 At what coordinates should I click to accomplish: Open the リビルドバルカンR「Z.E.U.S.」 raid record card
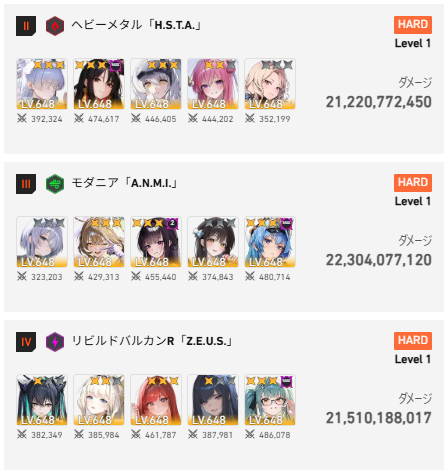click(x=224, y=395)
